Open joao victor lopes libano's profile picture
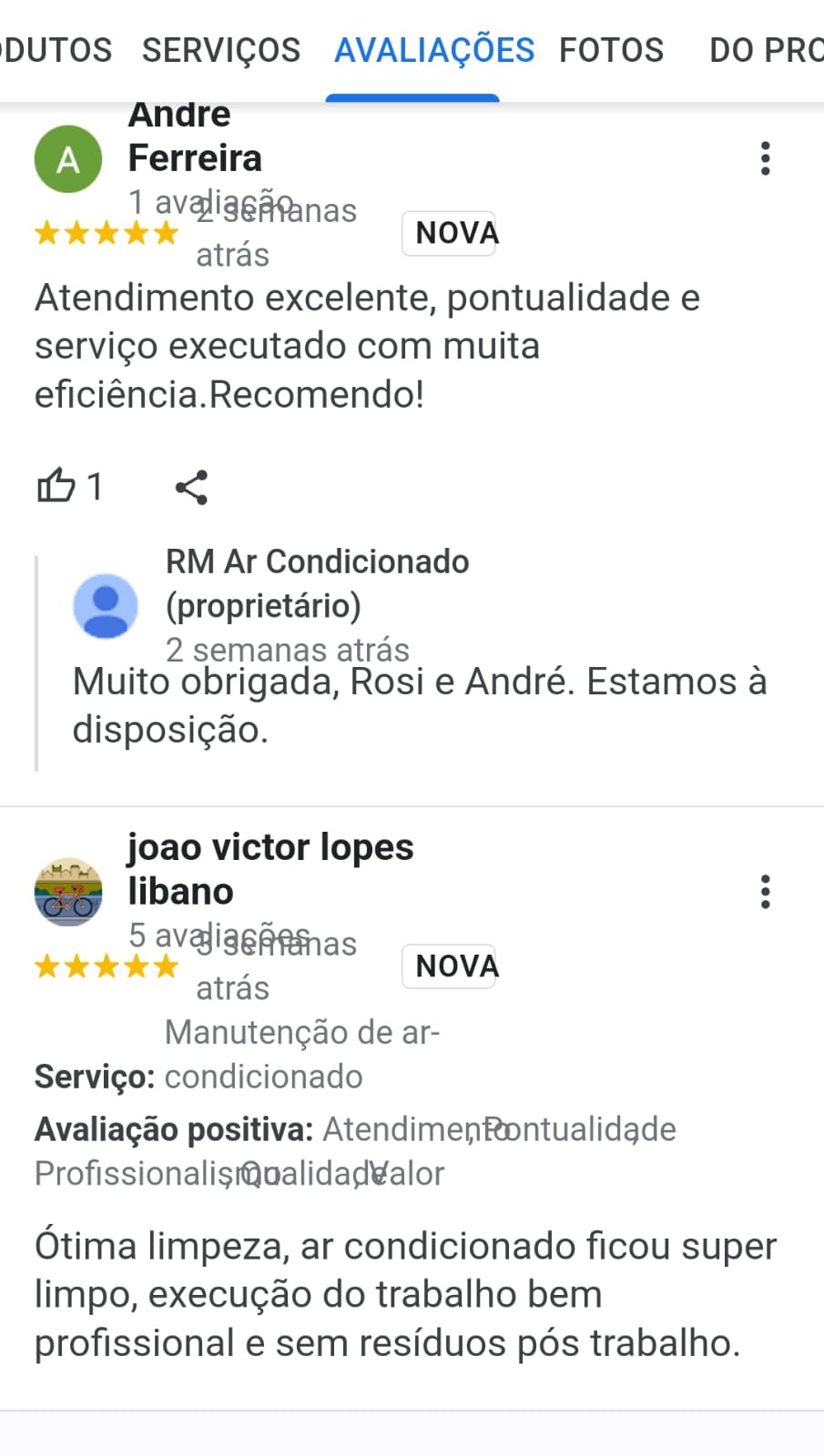 [68, 892]
